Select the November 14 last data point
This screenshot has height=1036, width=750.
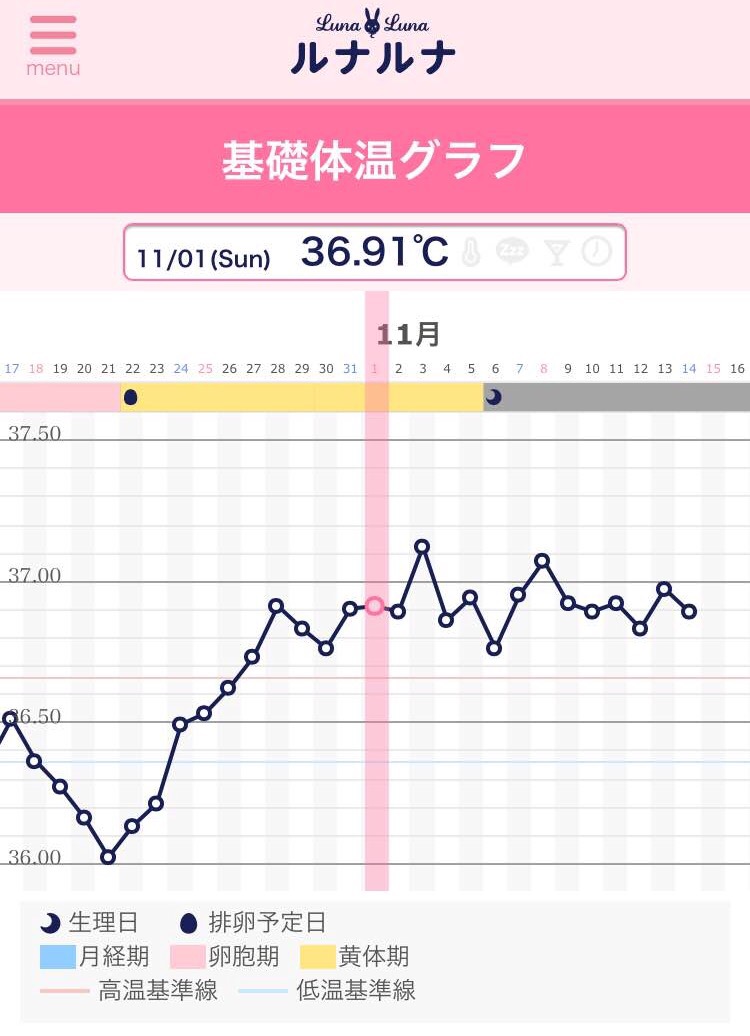[x=689, y=611]
